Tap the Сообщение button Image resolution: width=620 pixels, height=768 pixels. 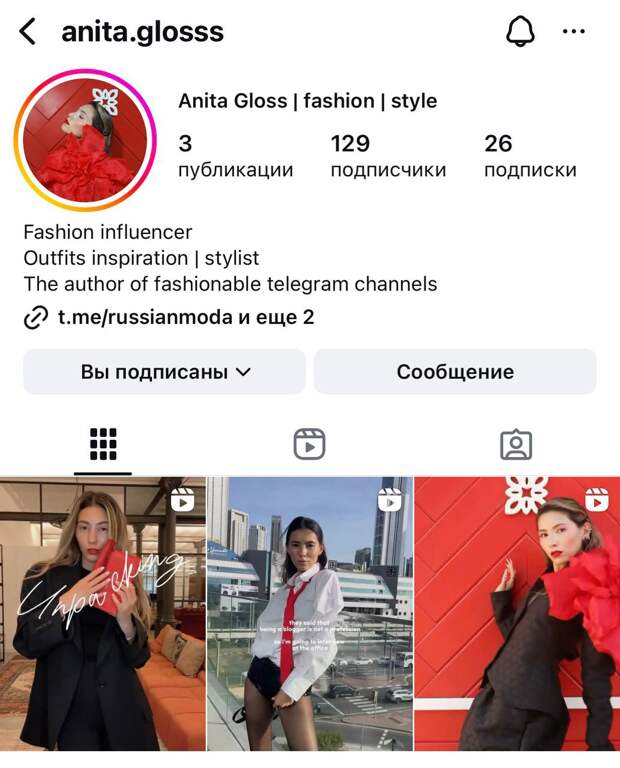click(455, 372)
